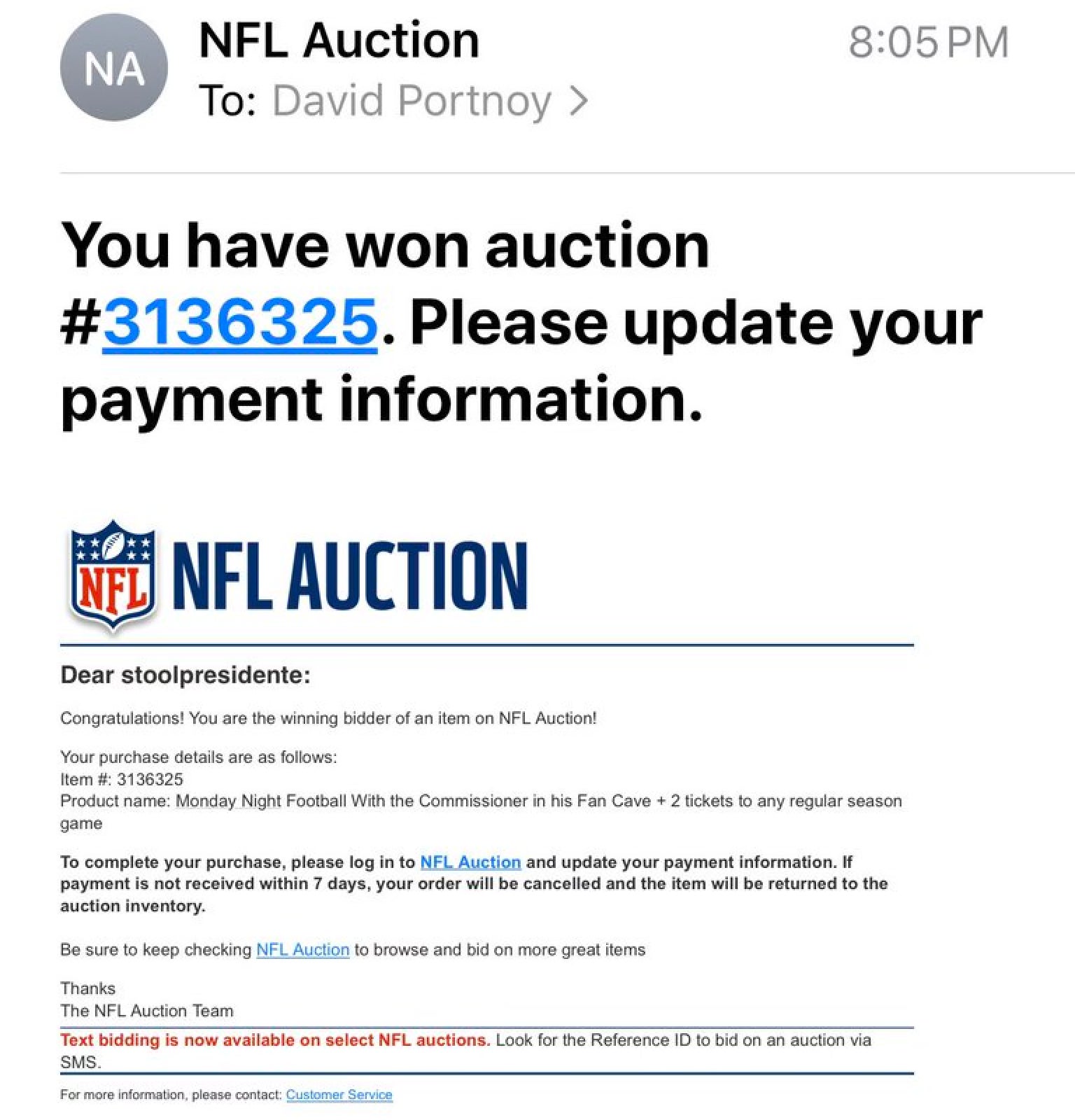Show recipient details for David Portnoy
This screenshot has height=1120, width=1075.
tap(428, 101)
